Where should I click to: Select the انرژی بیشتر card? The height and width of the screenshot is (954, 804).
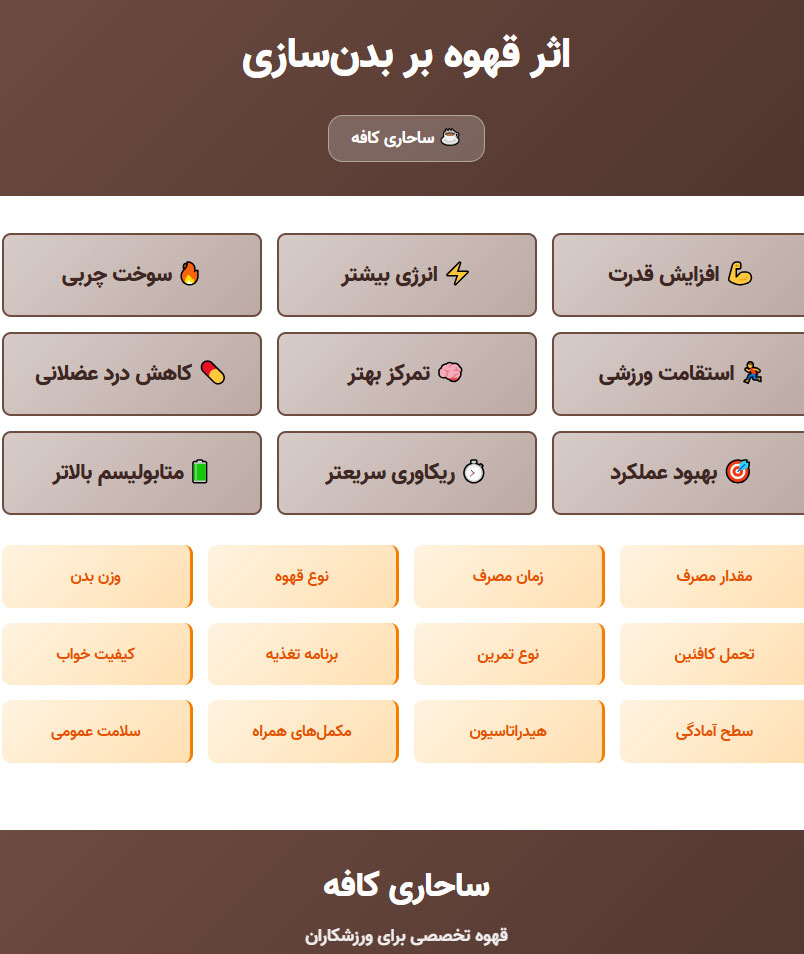point(406,275)
